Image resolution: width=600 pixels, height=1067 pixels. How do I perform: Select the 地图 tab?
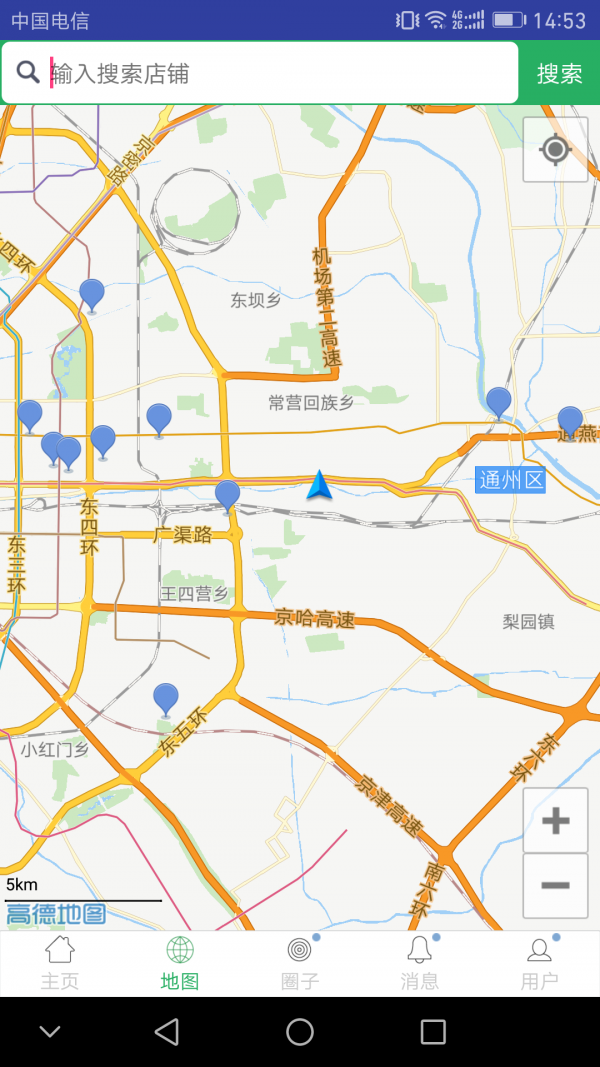pyautogui.click(x=180, y=964)
